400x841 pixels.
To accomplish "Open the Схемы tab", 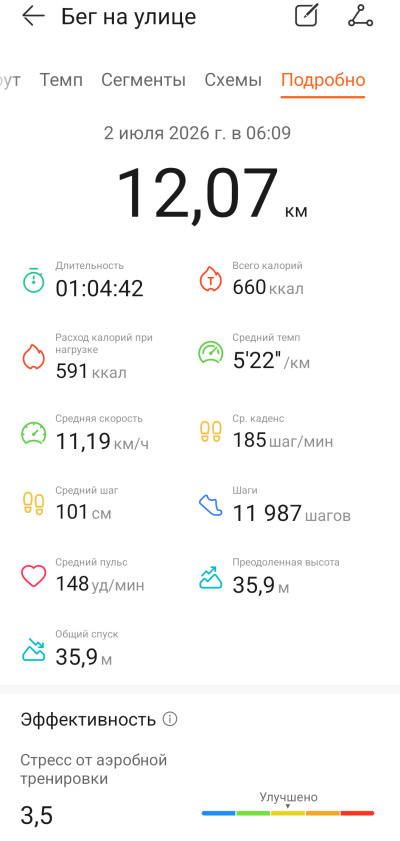I will coord(233,80).
